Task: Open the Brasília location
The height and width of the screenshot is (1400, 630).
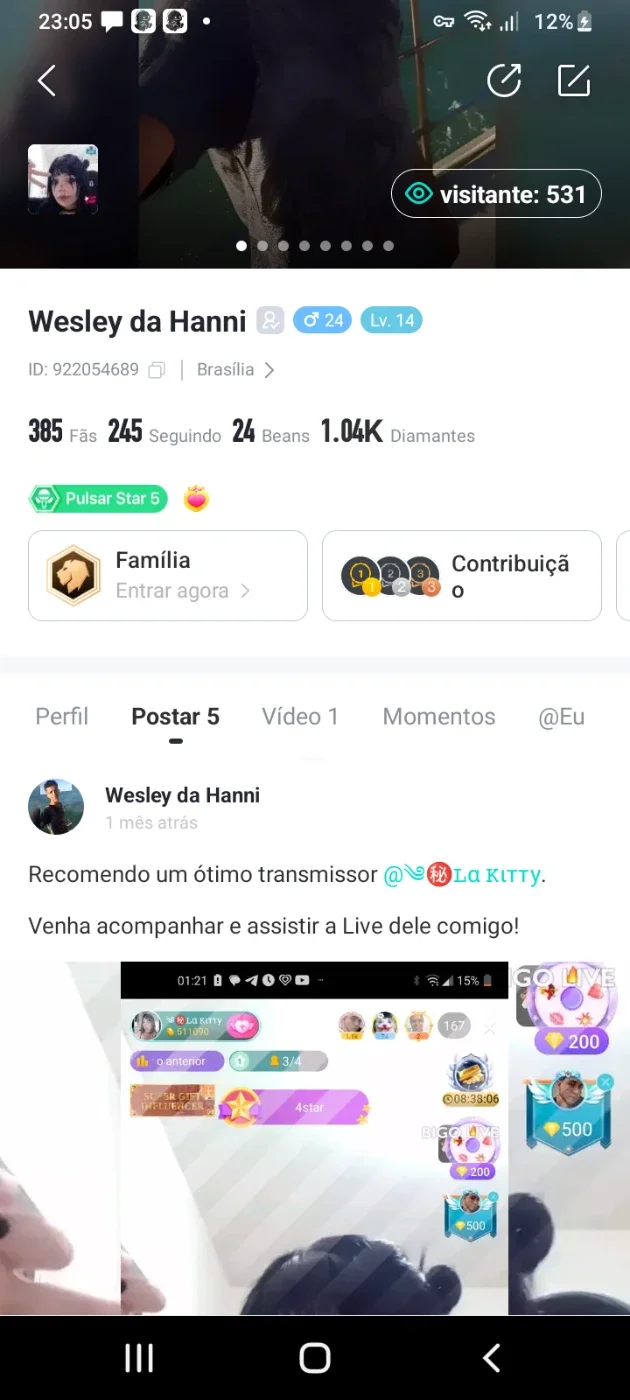Action: [235, 370]
